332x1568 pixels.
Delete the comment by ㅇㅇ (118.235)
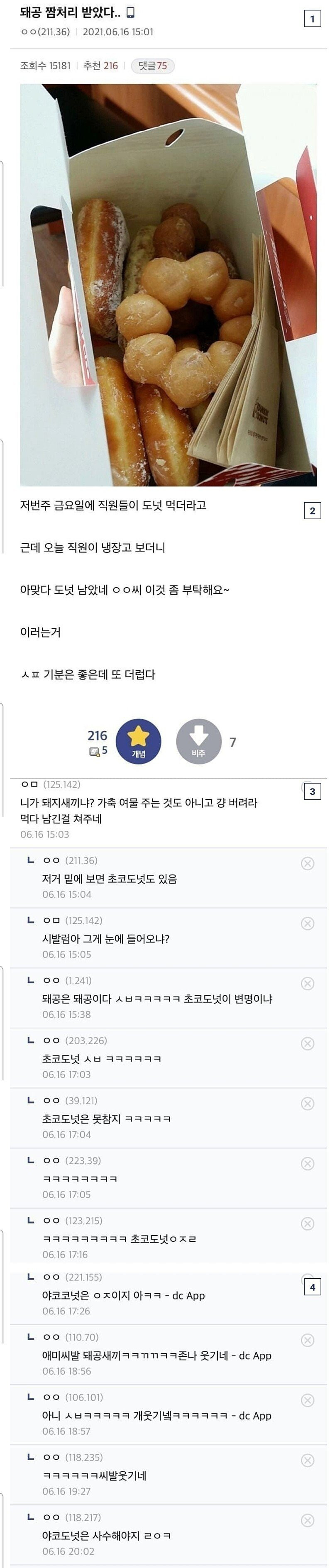click(x=308, y=1460)
